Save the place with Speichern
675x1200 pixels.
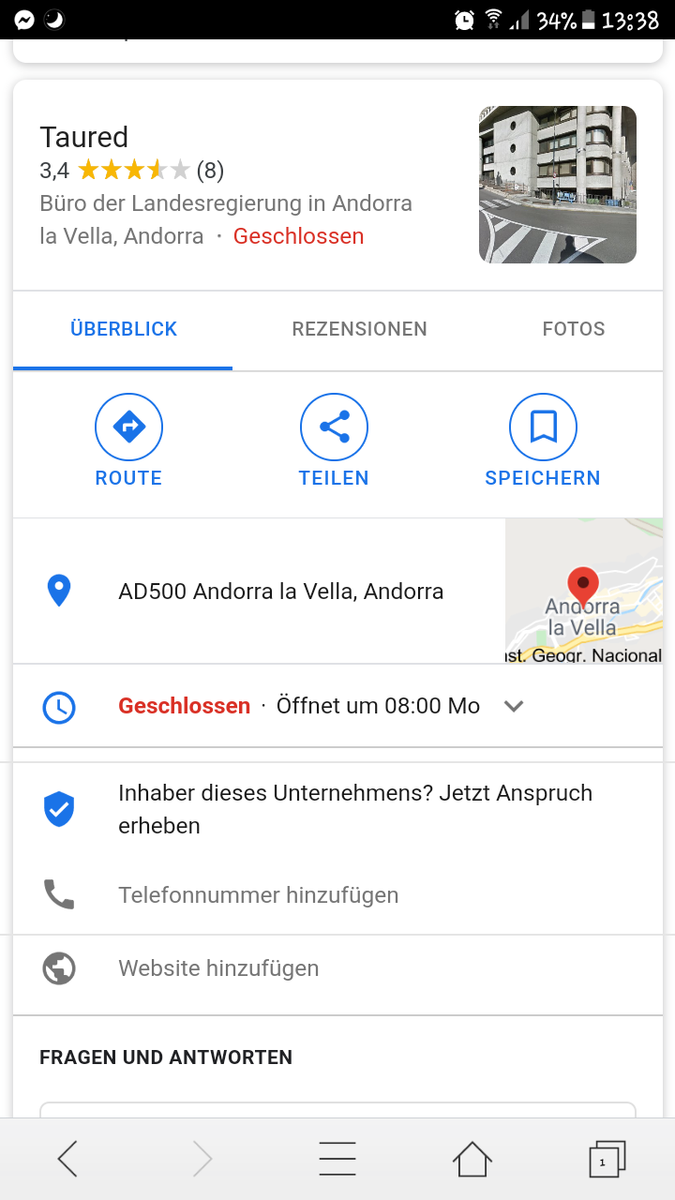(542, 441)
